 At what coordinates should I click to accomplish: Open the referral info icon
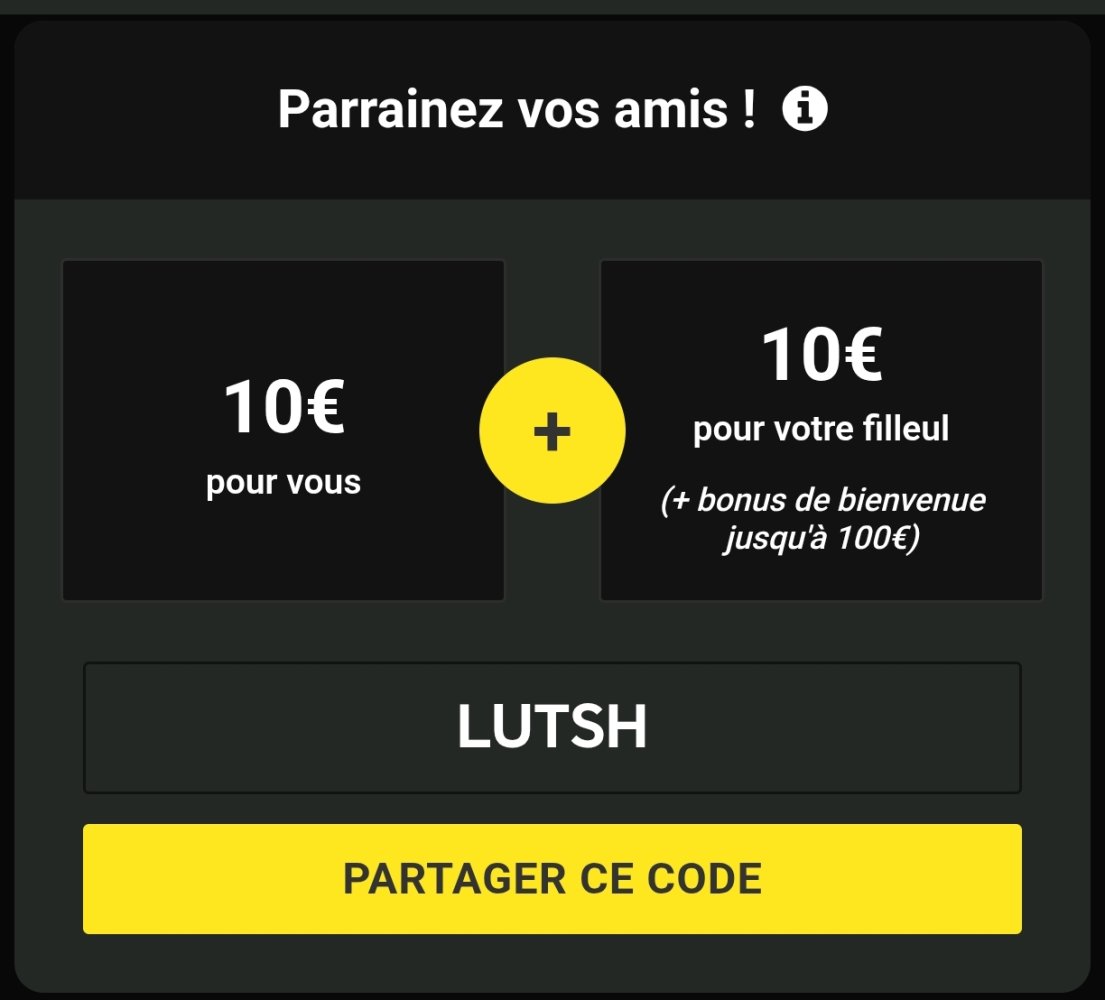[805, 109]
